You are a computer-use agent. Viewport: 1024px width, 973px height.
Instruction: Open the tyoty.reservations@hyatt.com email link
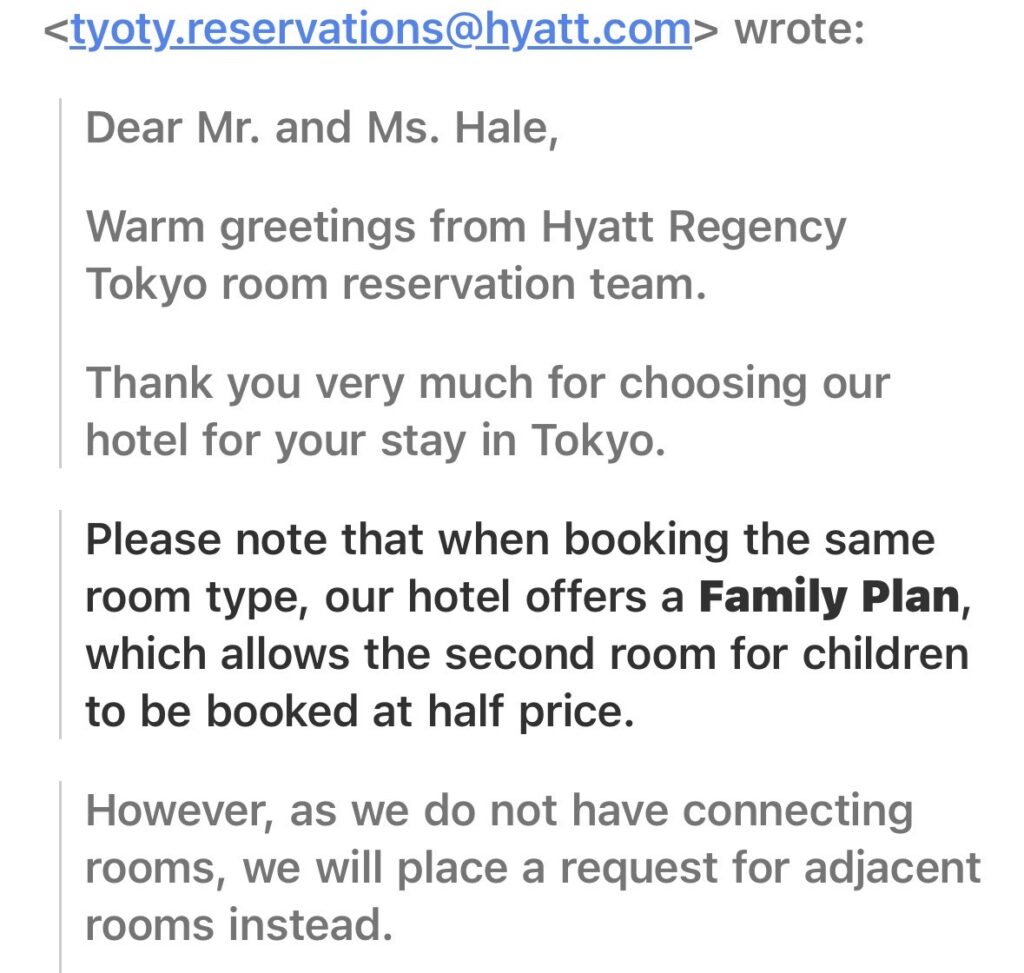point(380,31)
